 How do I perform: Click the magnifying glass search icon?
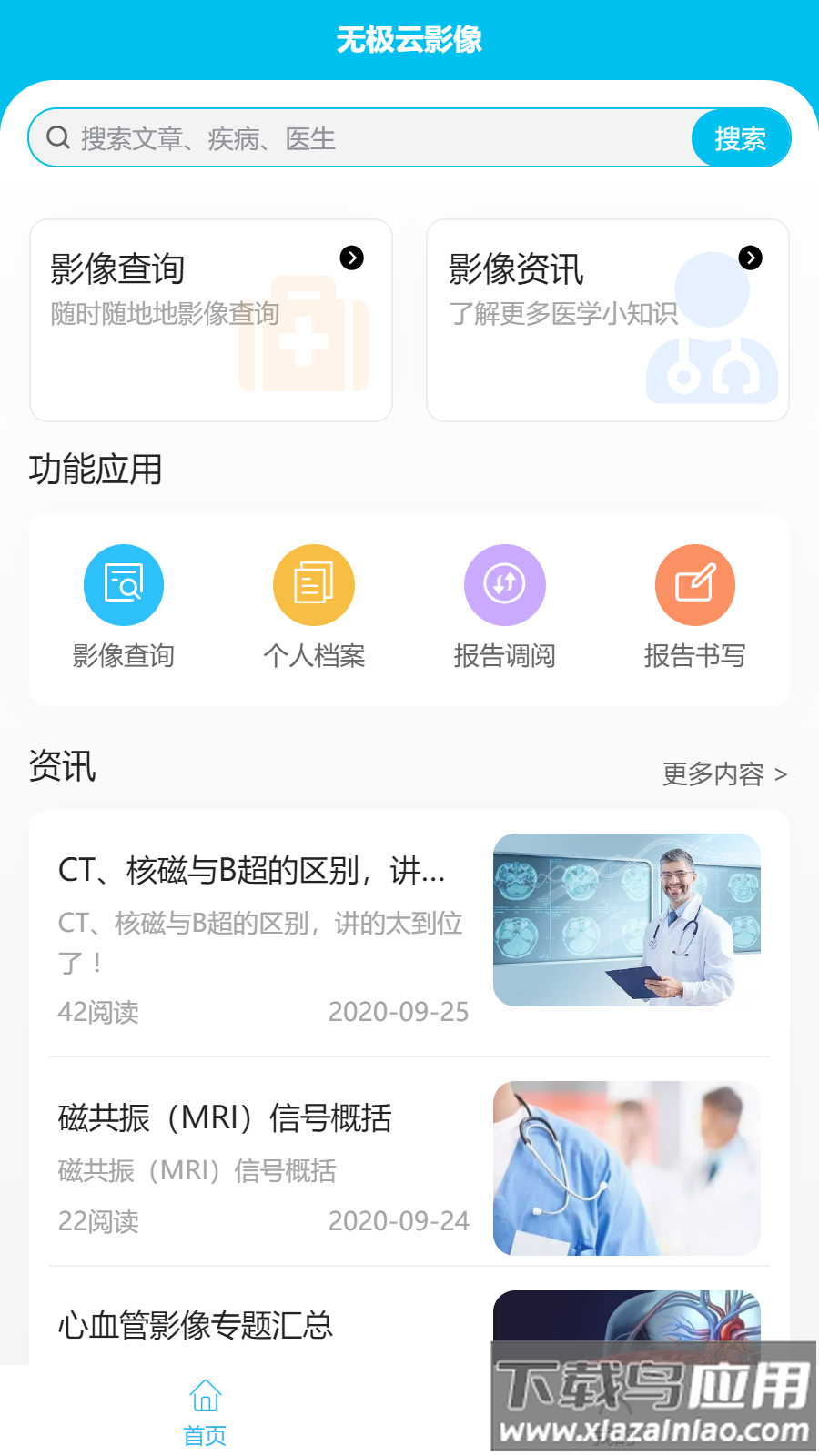click(59, 136)
